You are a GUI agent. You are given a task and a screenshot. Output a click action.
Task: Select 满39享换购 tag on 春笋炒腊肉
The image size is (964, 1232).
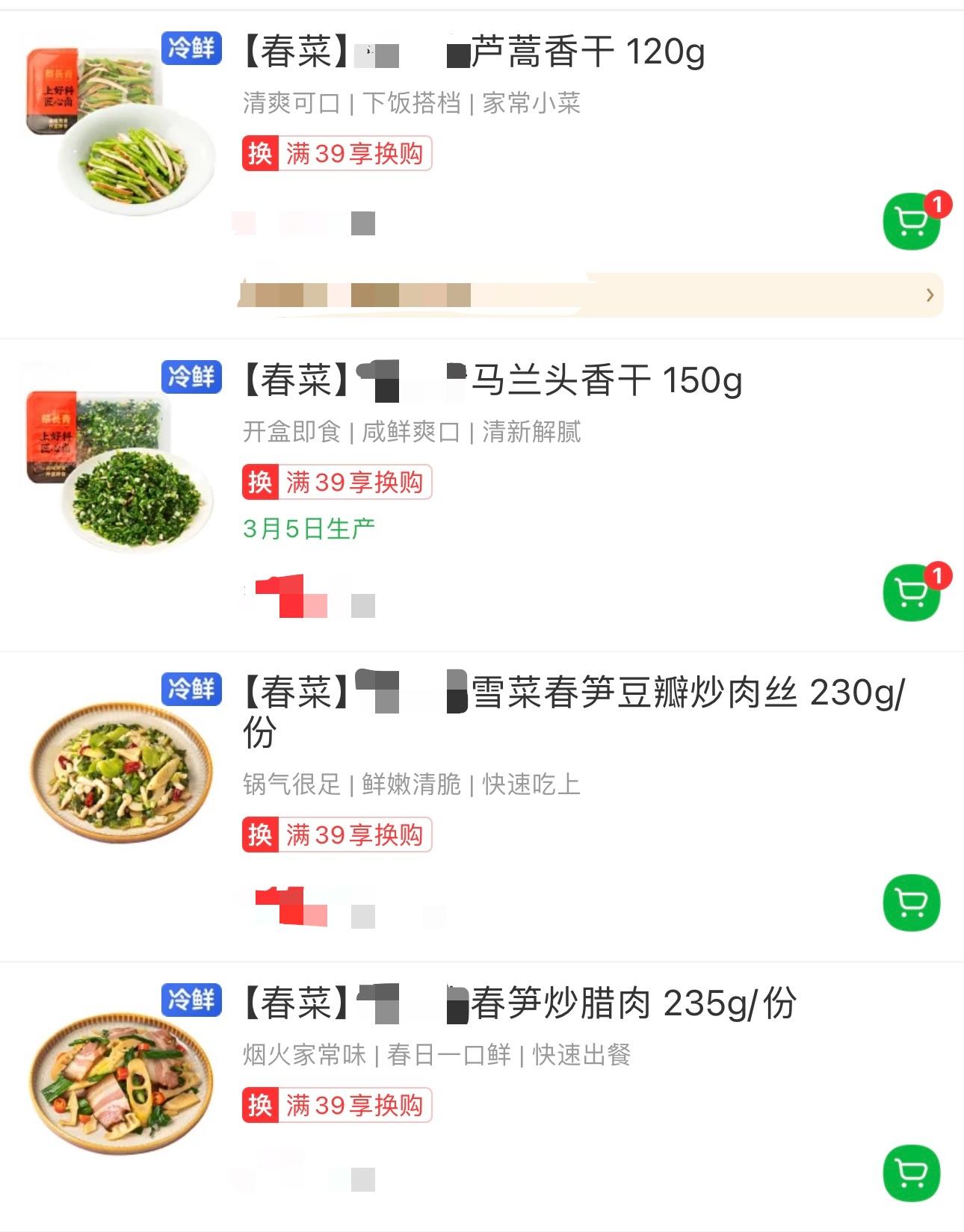(x=337, y=1106)
